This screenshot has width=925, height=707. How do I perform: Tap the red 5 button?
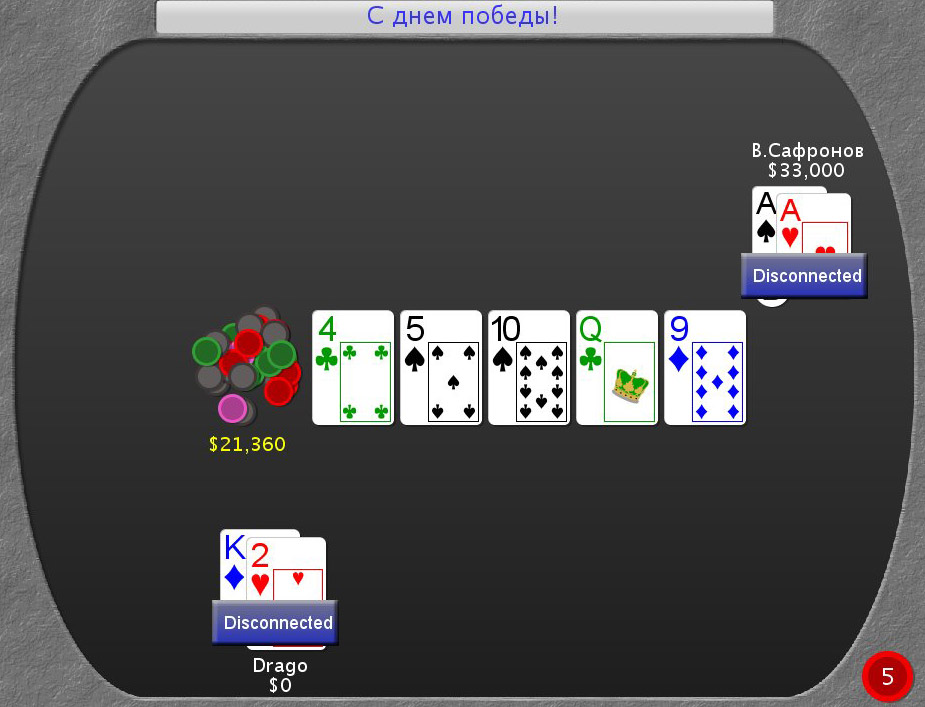pos(887,676)
